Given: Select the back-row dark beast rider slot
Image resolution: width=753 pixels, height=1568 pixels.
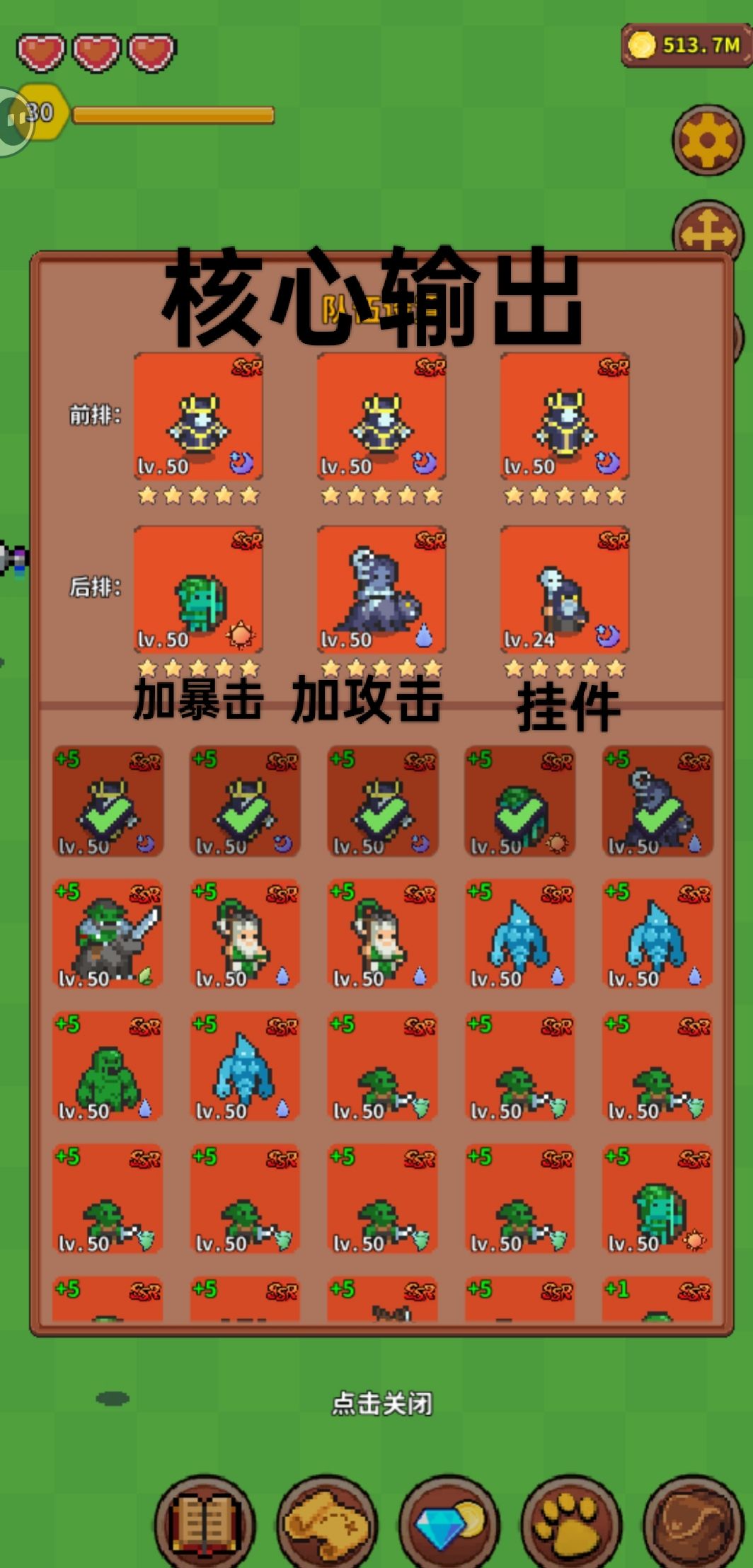Looking at the screenshot, I should [381, 589].
